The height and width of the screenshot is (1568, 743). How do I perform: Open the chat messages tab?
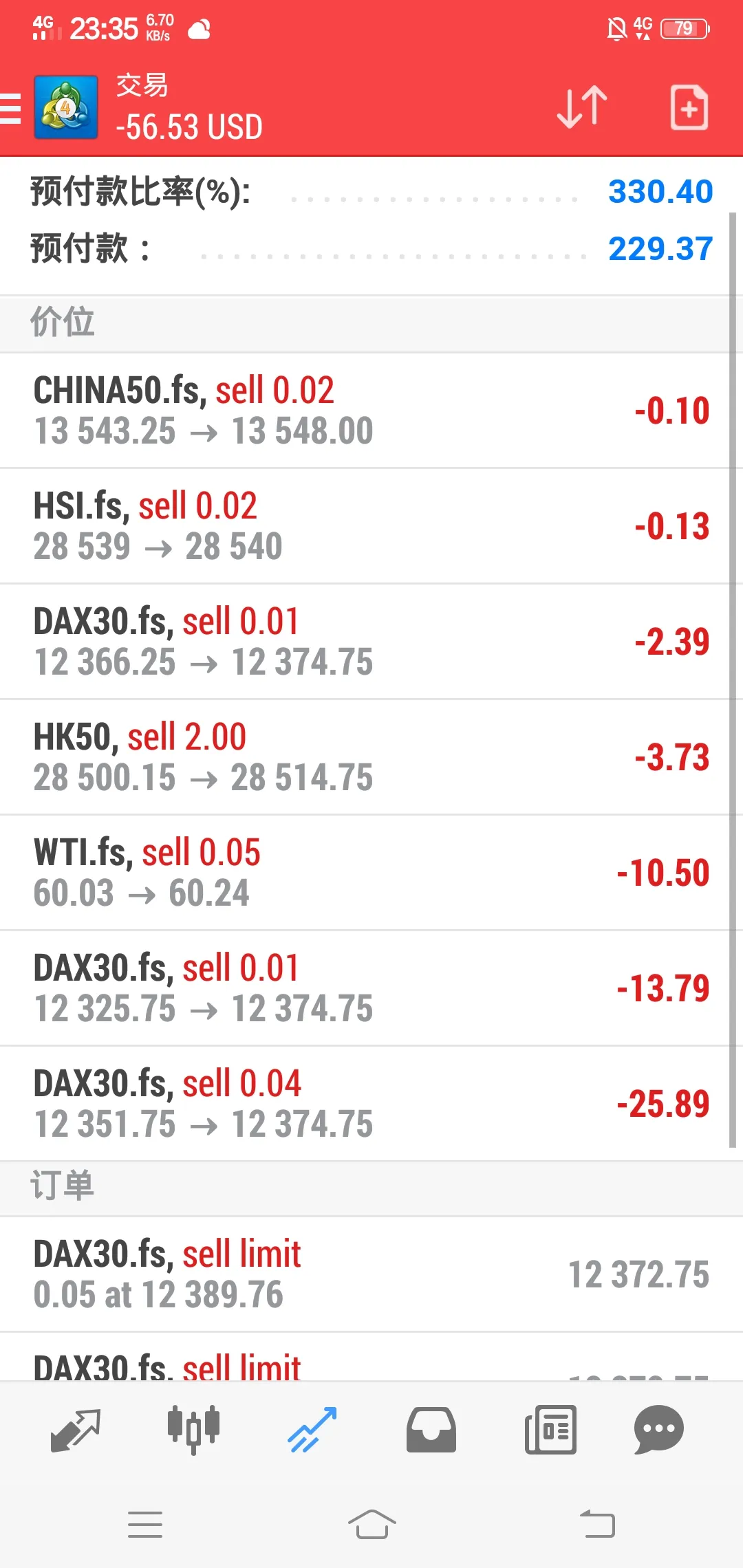tap(658, 1430)
